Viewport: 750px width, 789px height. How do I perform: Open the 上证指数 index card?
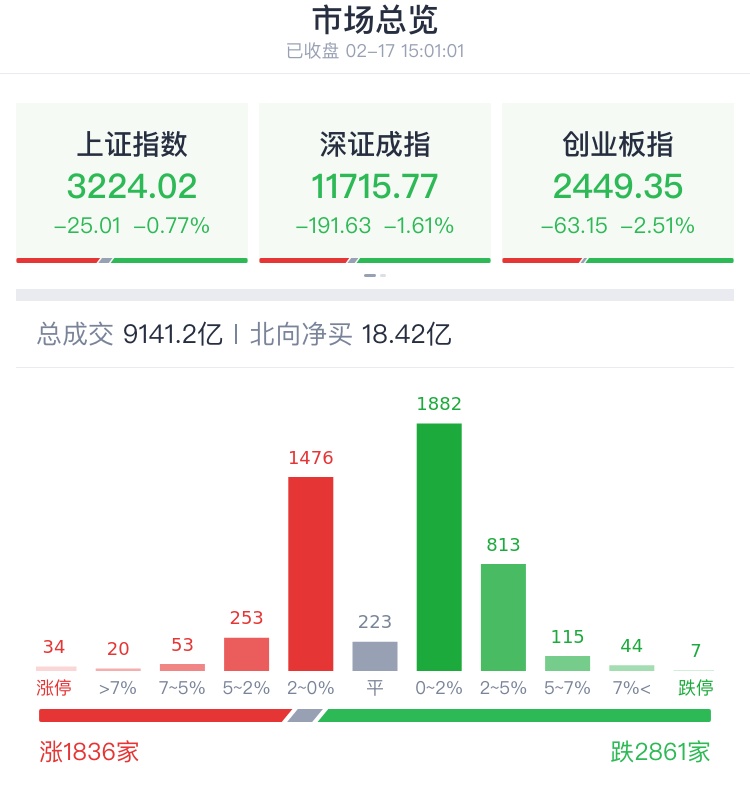pos(132,185)
